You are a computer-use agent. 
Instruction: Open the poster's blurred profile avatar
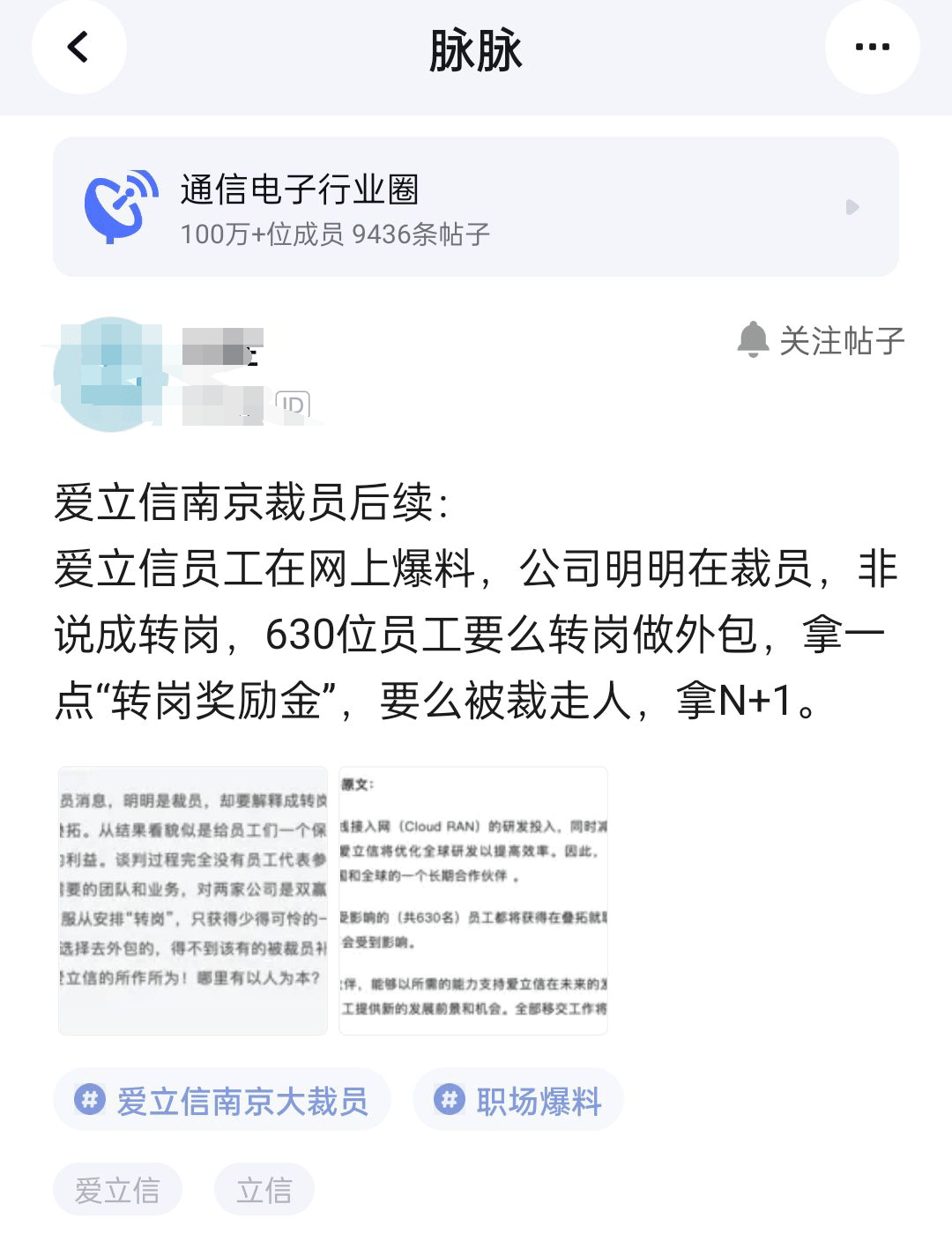coord(110,375)
